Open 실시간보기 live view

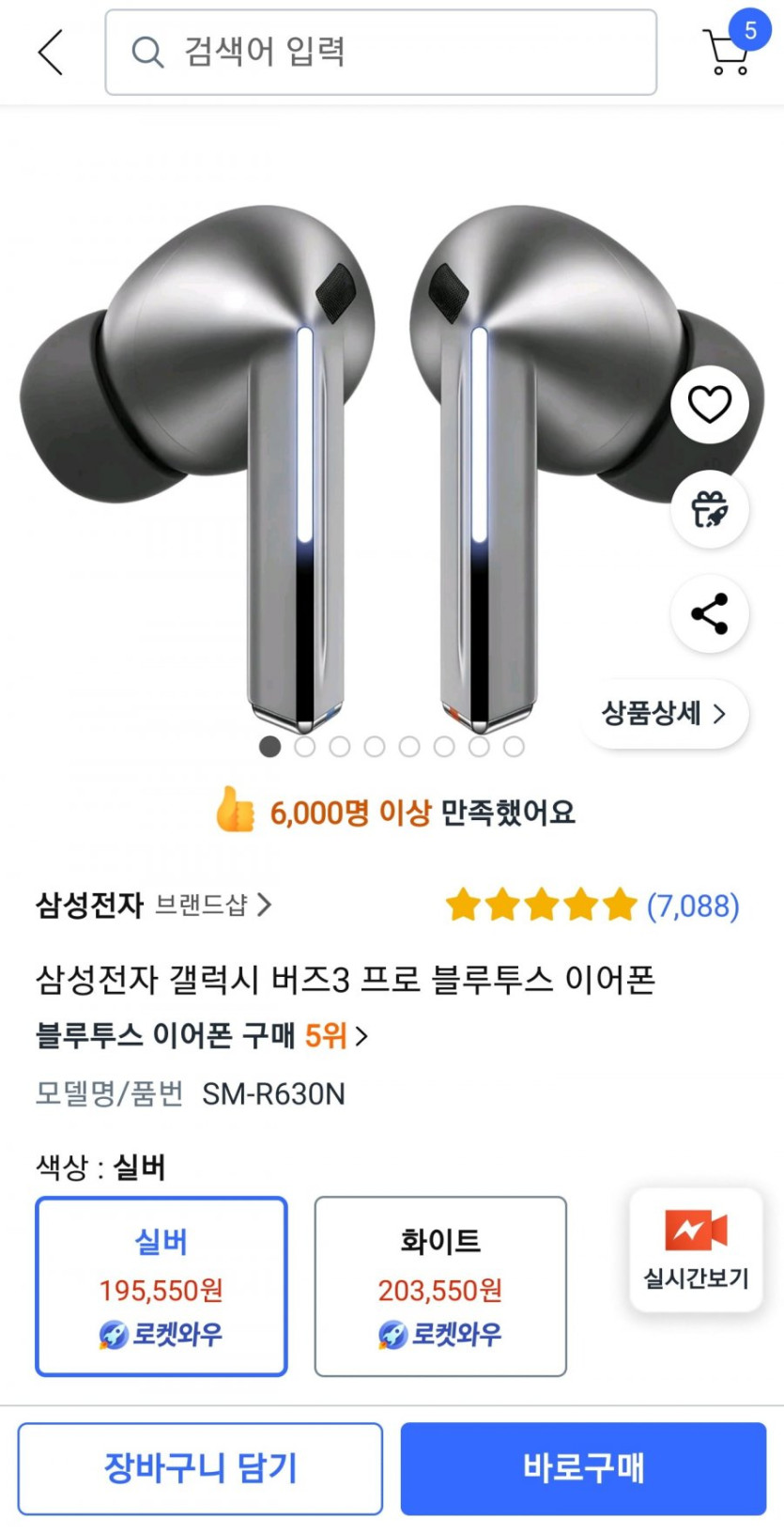(x=696, y=1249)
